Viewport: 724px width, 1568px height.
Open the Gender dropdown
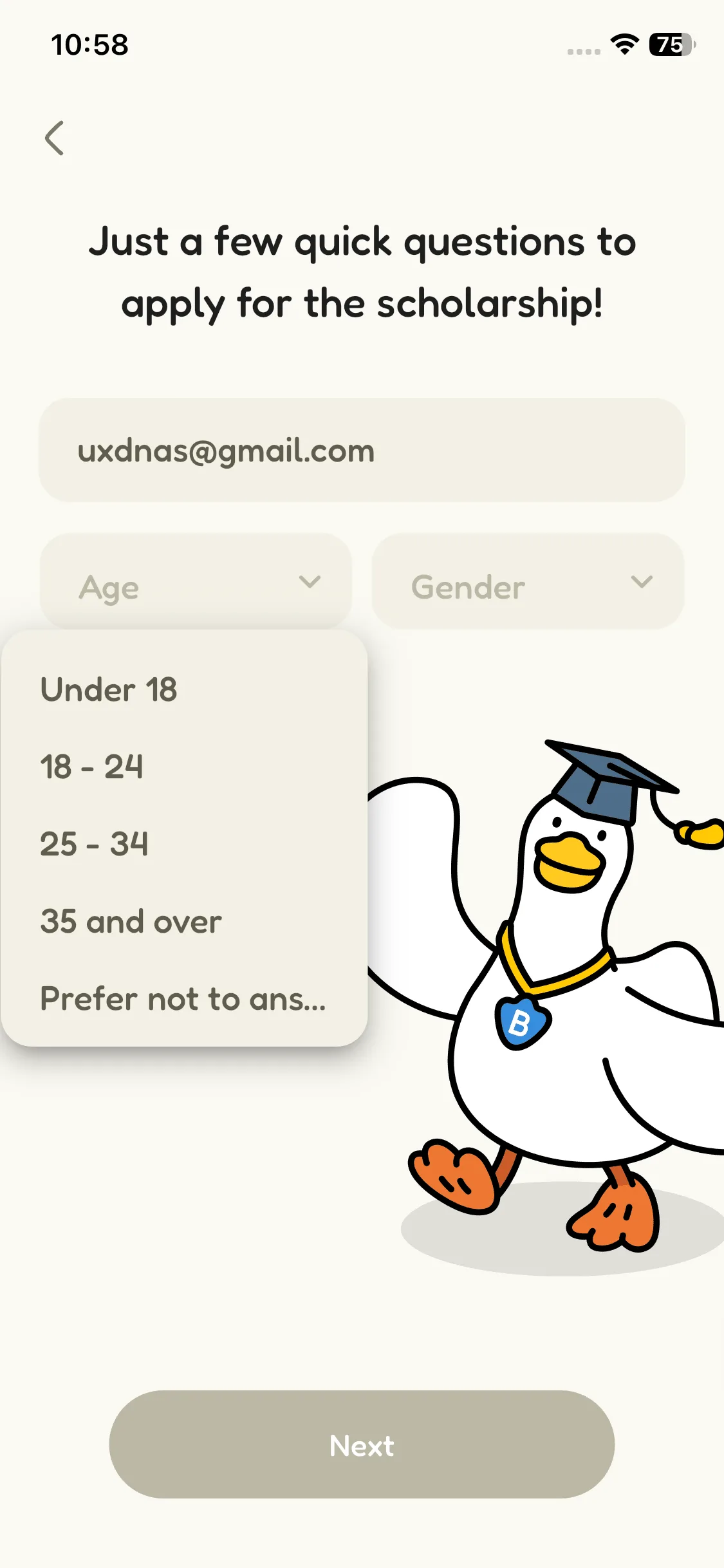(x=528, y=581)
